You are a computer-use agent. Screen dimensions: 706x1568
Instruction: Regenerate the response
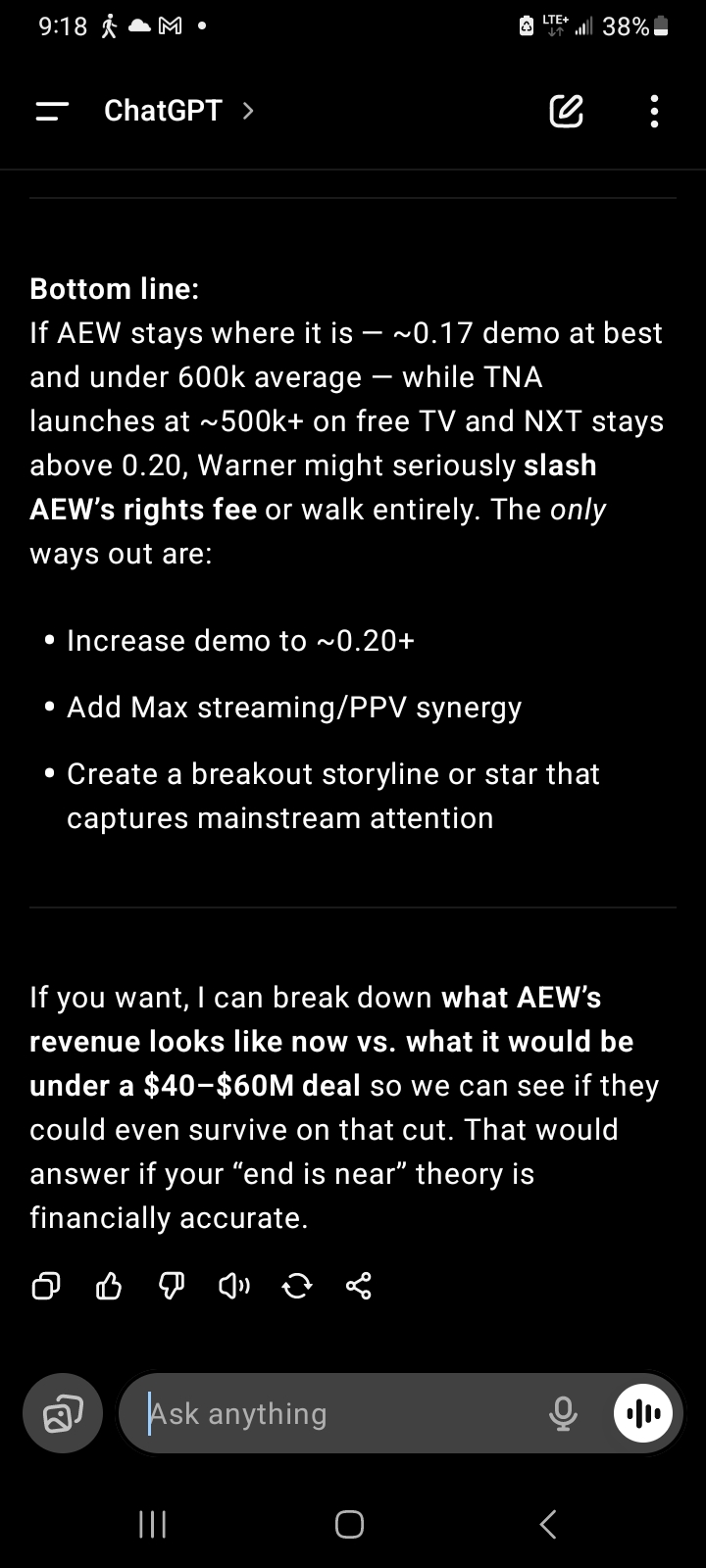click(296, 1286)
